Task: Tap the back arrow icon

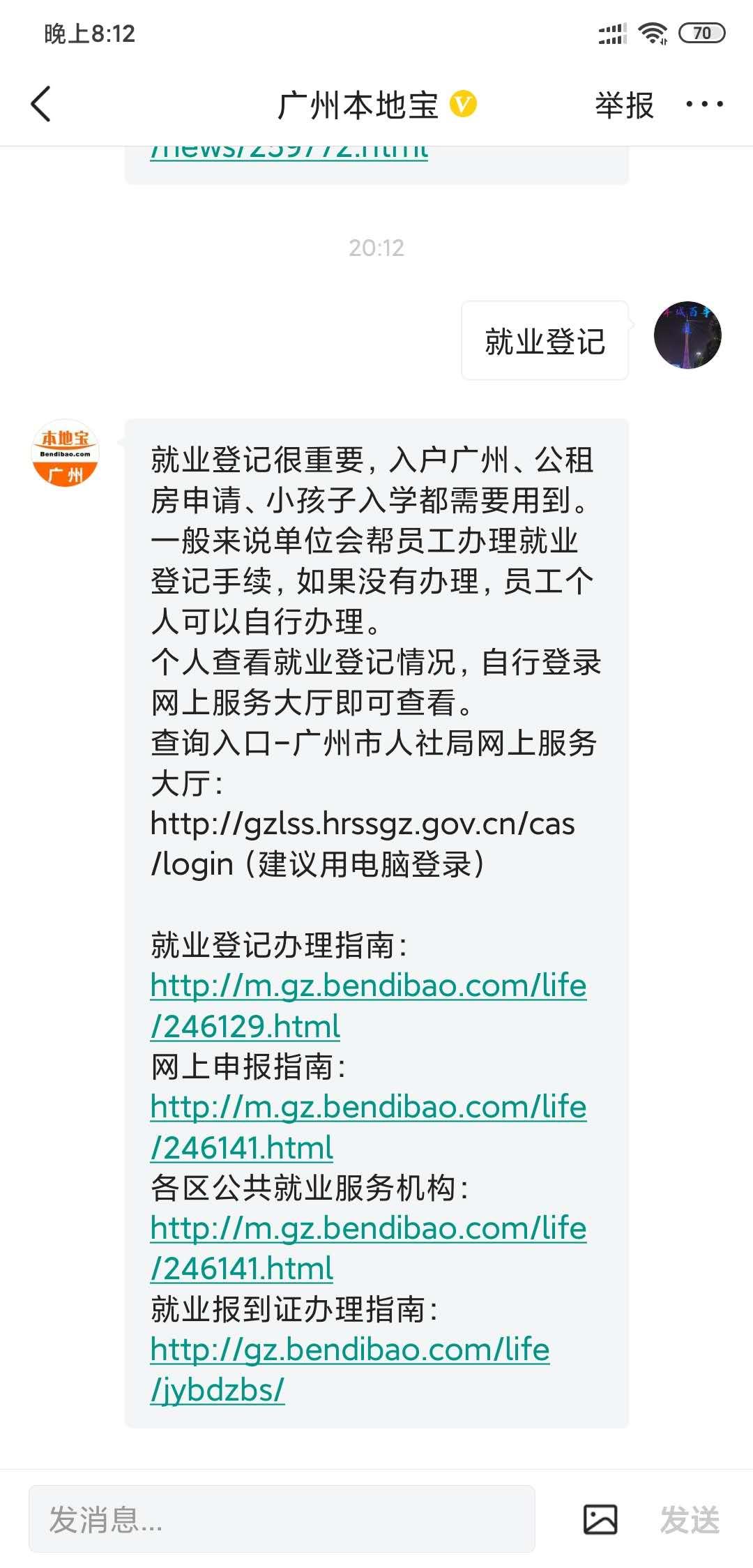Action: (x=40, y=103)
